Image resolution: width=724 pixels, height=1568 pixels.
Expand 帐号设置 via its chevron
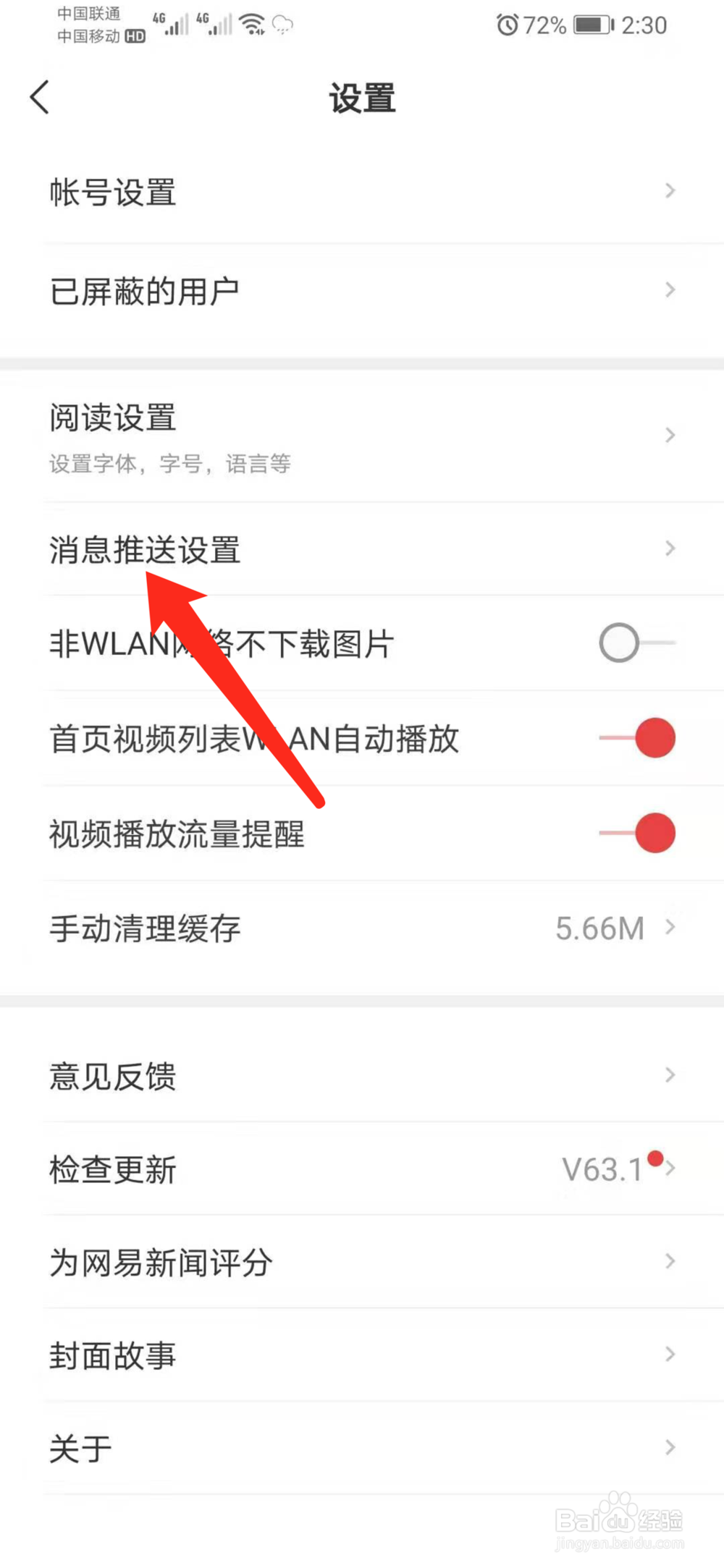[669, 191]
